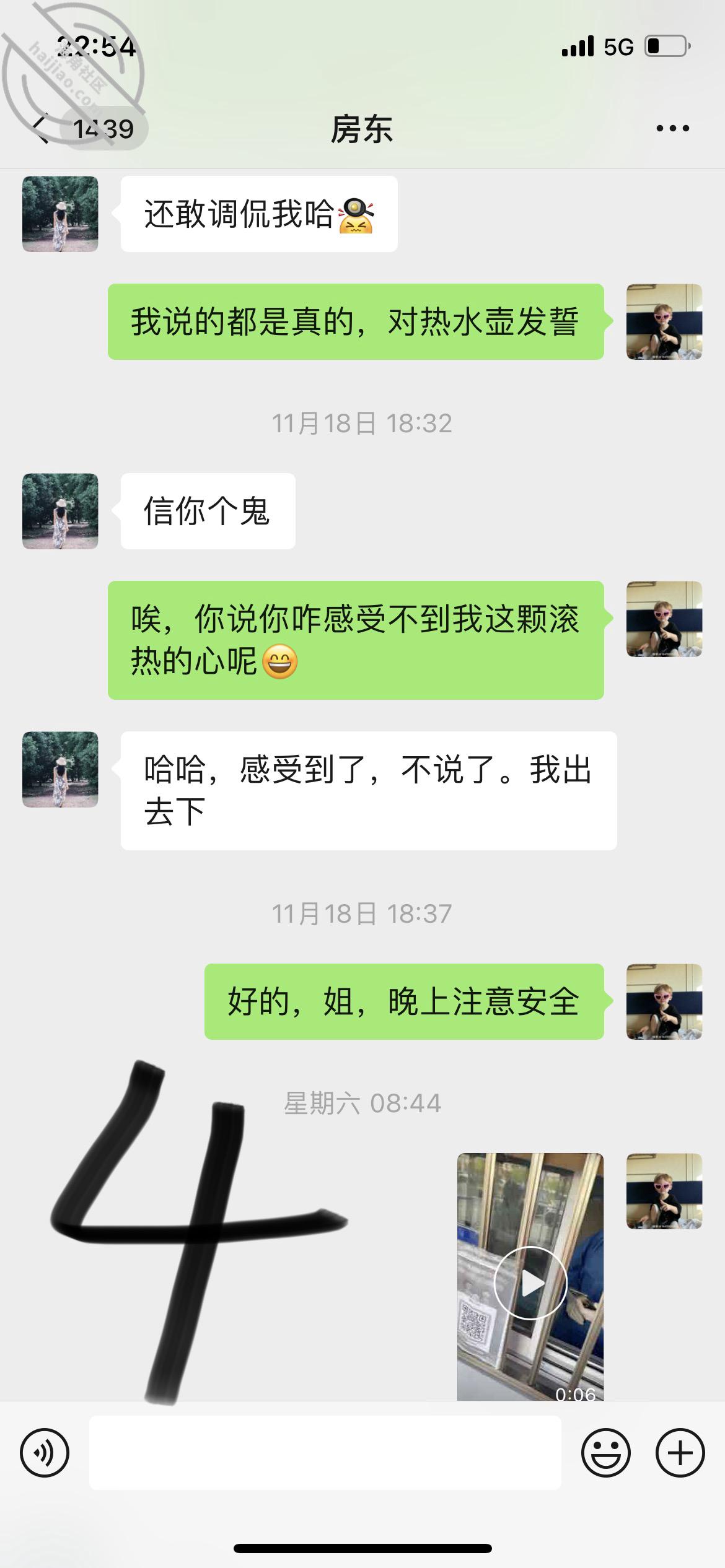
Task: Play the 0:06 video message
Action: point(530,1283)
